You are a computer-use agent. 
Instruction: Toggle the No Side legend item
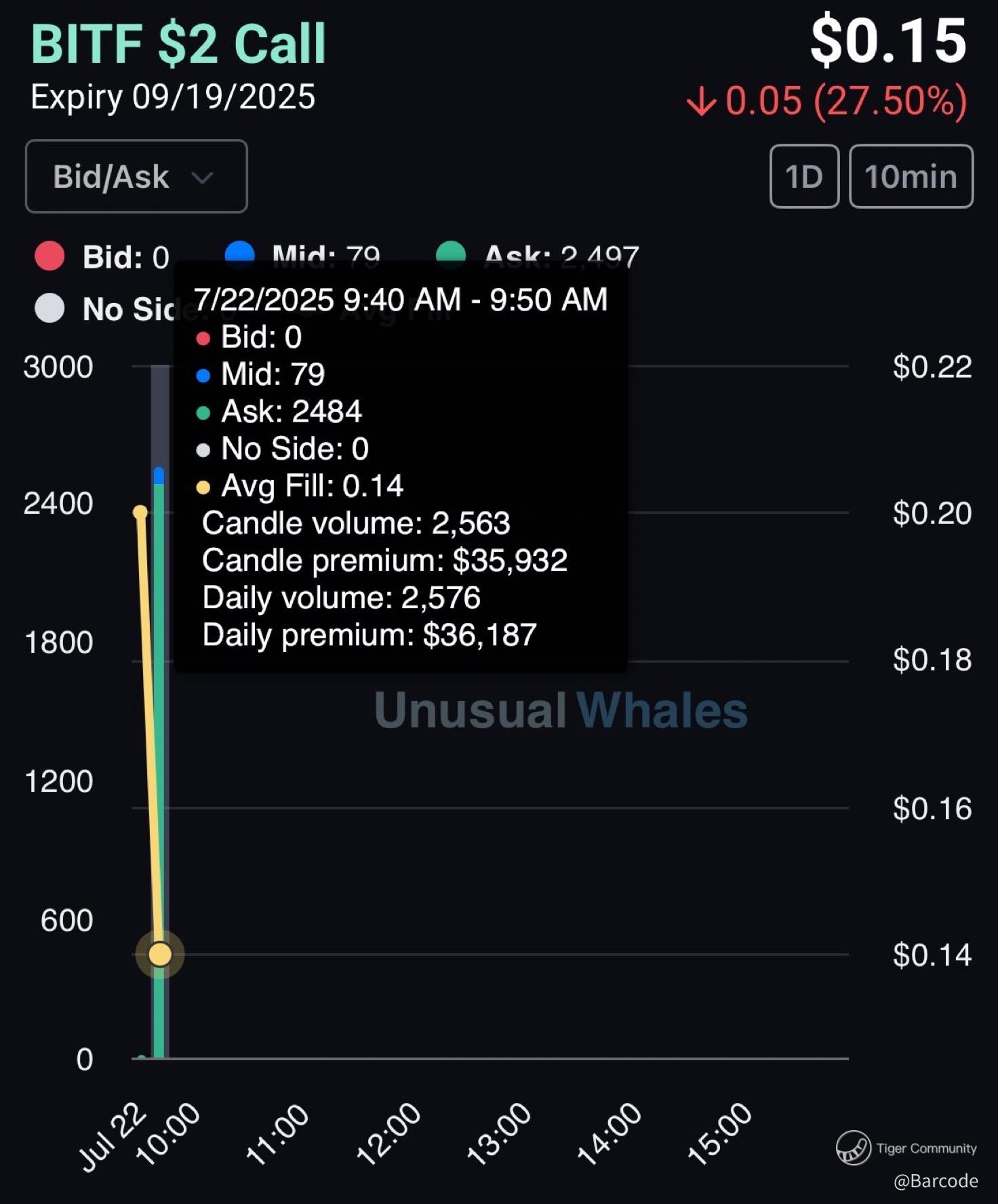coord(102,309)
